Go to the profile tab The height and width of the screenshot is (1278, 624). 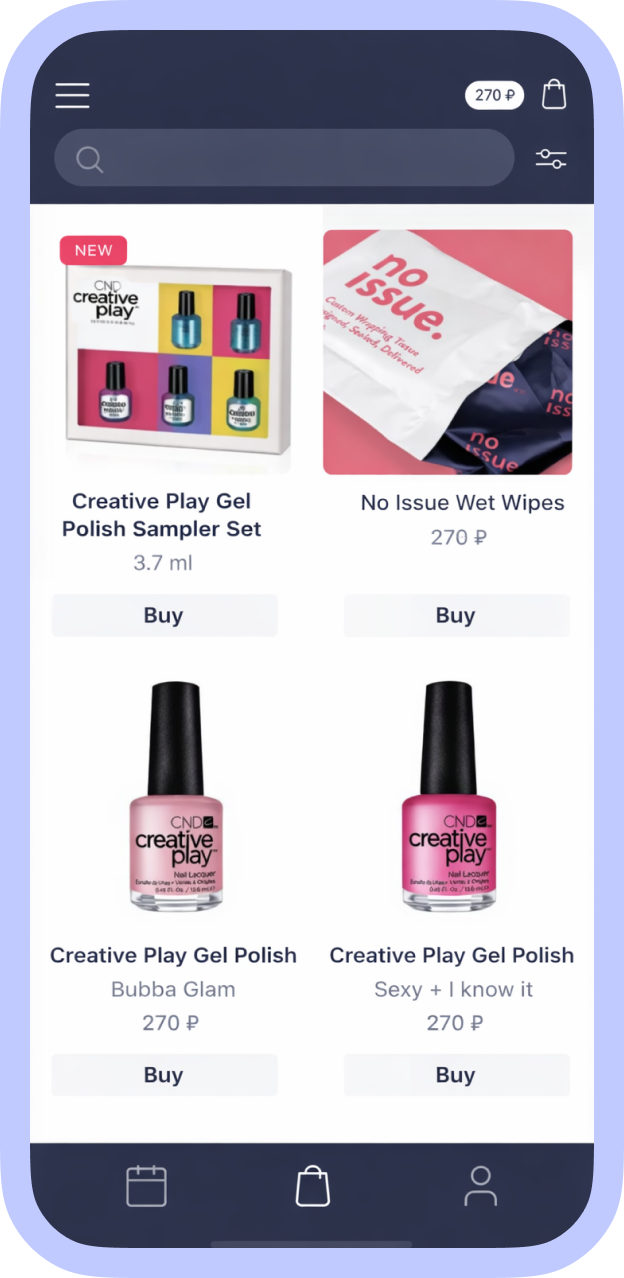click(481, 1186)
